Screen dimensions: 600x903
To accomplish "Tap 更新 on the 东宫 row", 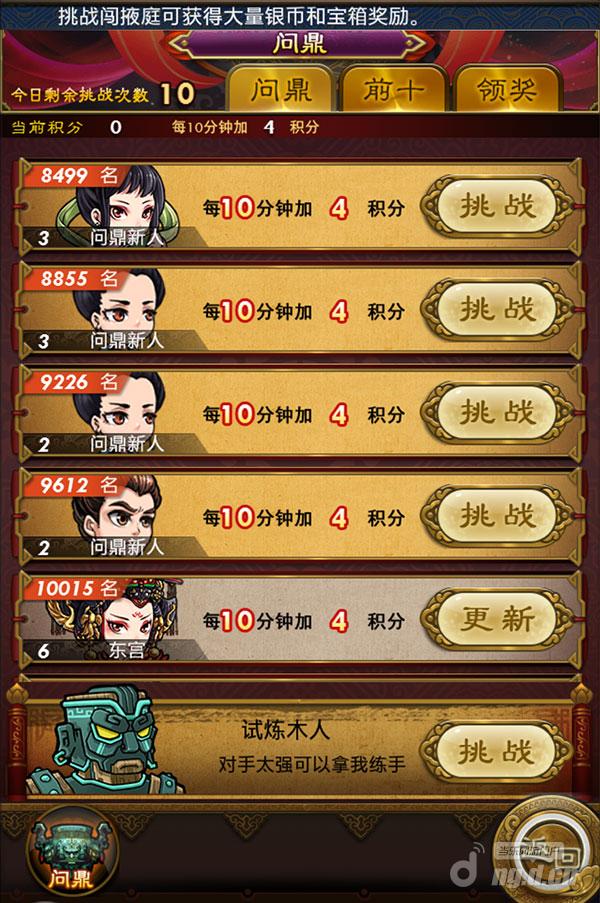I will (497, 618).
